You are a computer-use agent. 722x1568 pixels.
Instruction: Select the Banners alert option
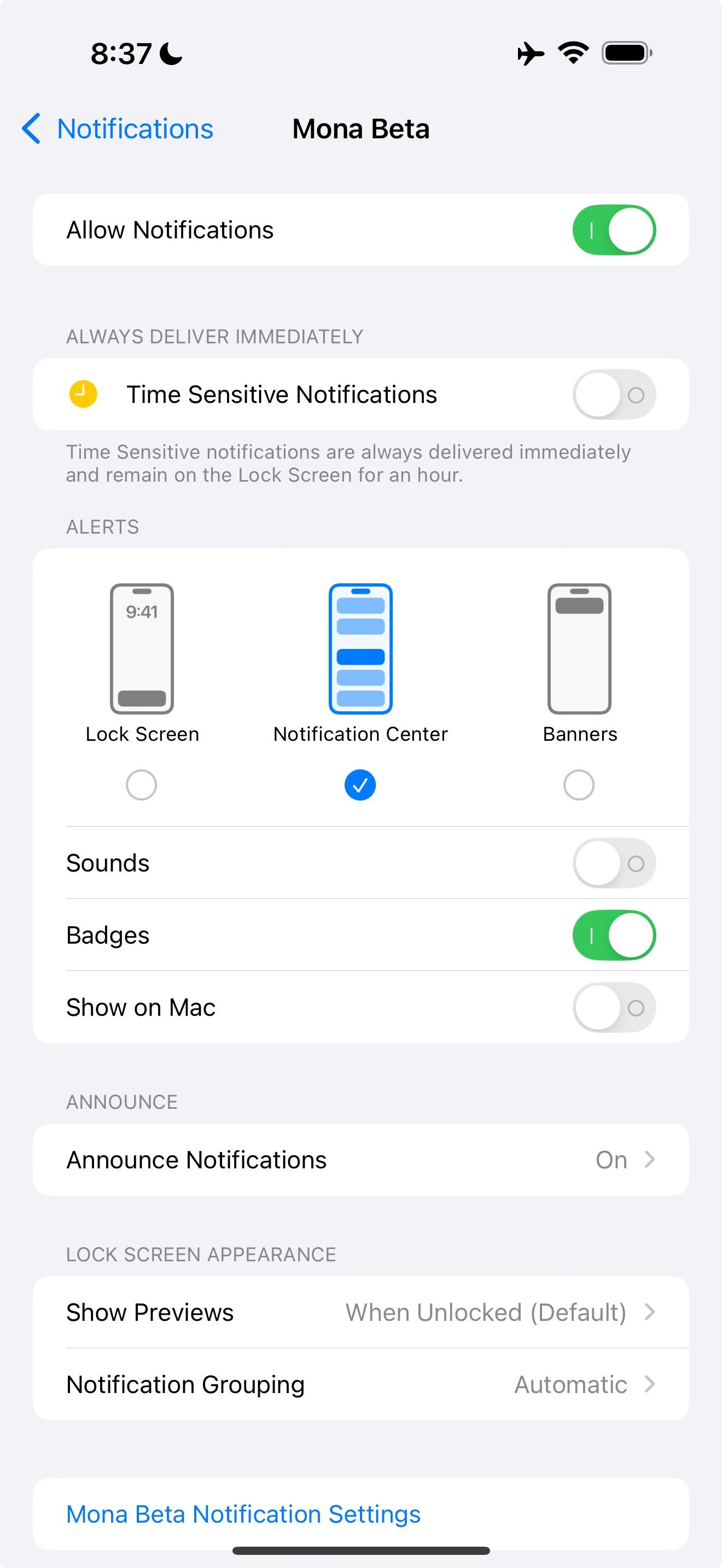click(579, 785)
